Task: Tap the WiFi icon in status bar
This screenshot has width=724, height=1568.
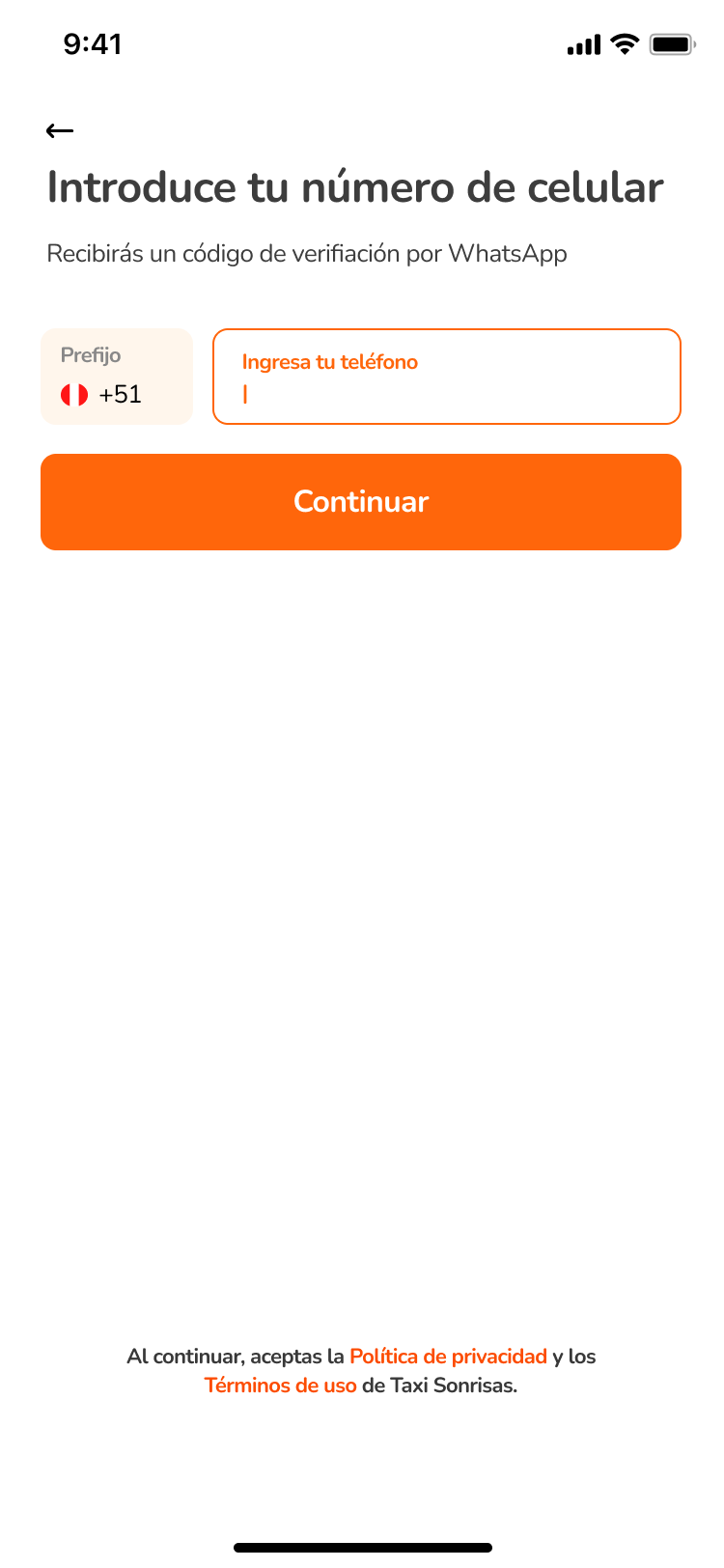Action: click(624, 42)
